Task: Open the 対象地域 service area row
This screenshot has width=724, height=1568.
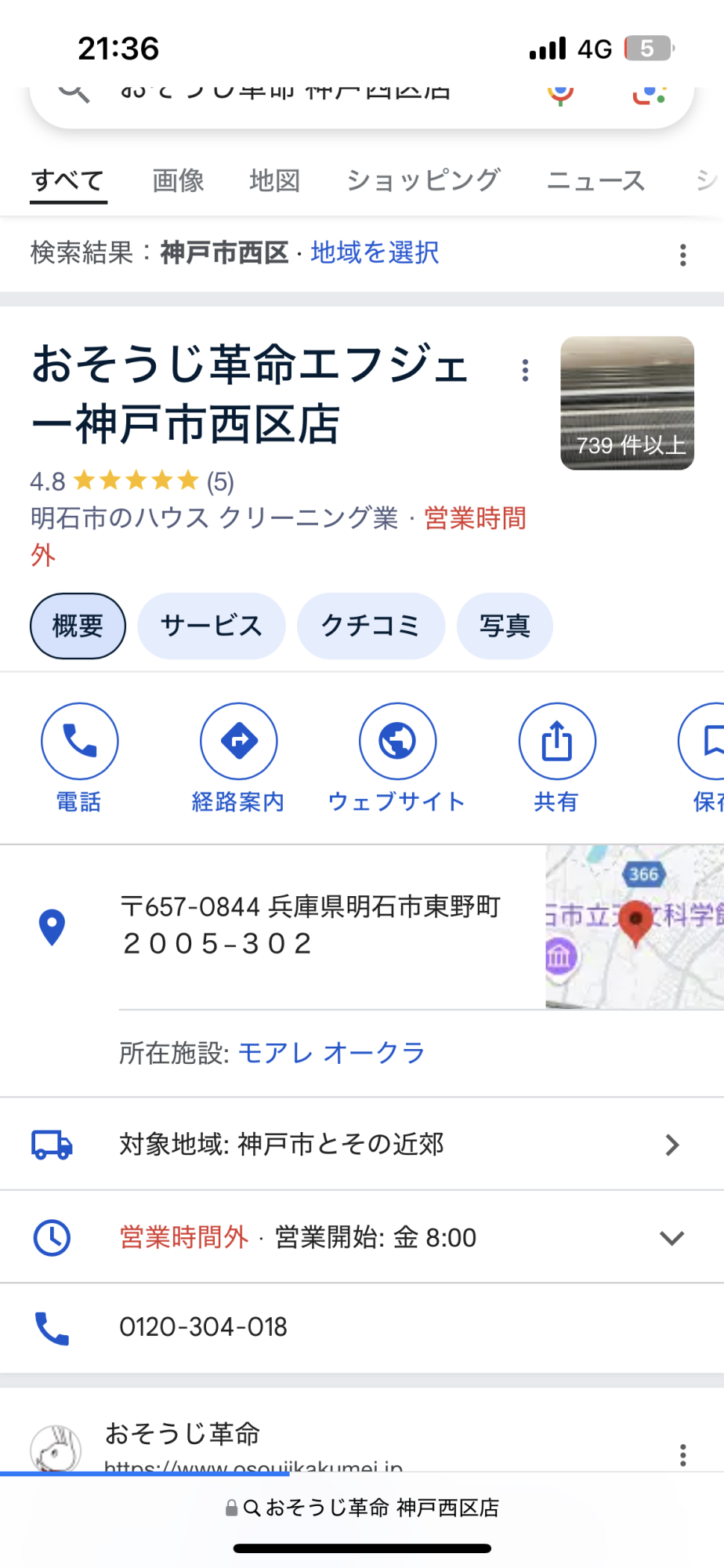Action: (360, 1145)
